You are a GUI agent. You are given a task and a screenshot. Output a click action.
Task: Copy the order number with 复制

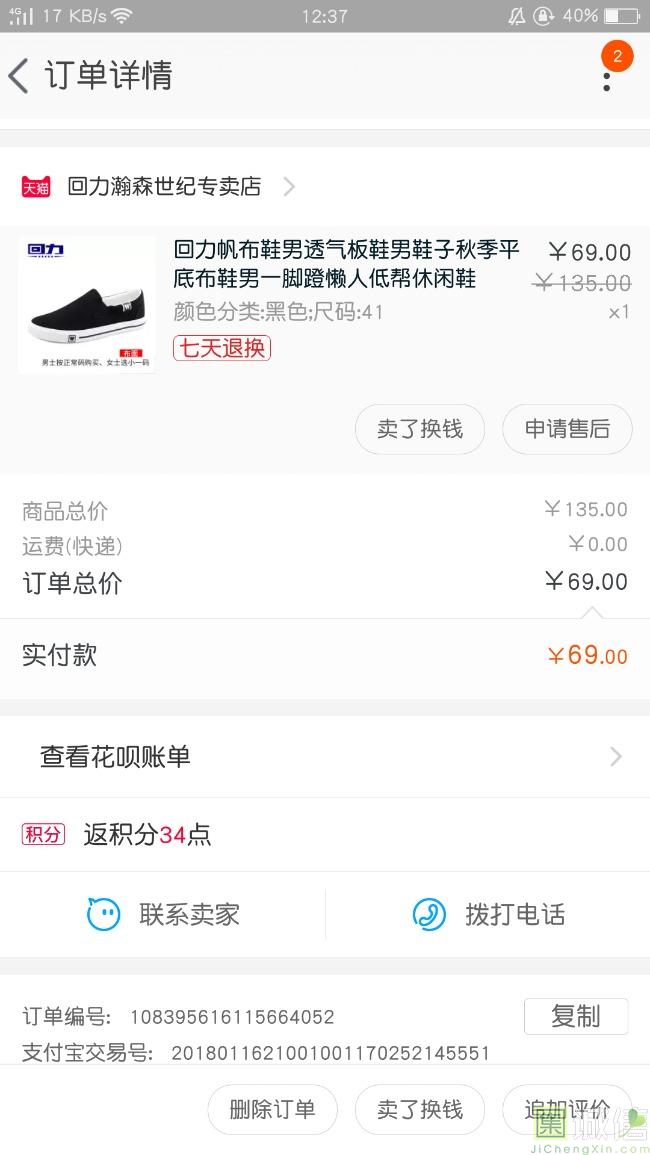coord(575,1016)
